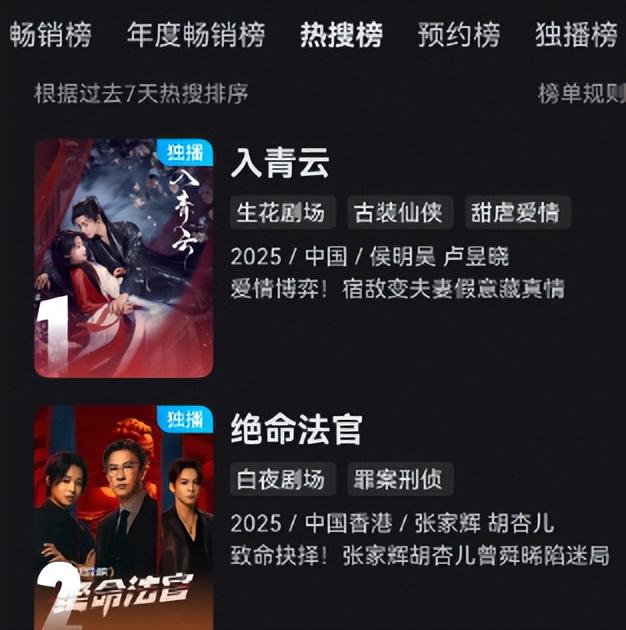Open the 预约榜 tab
Viewport: 626px width, 630px height.
[459, 35]
